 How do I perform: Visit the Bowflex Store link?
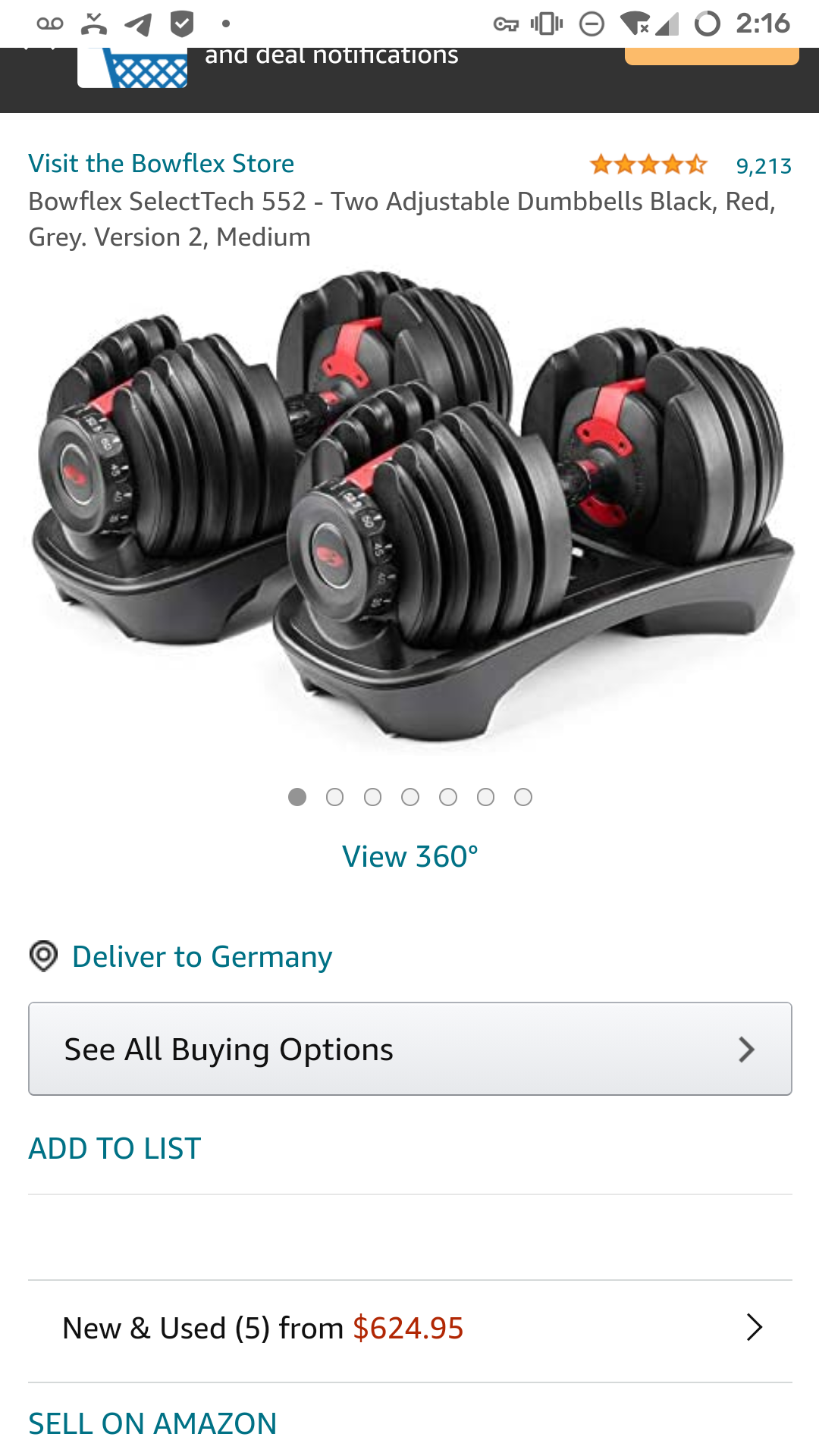pos(161,164)
